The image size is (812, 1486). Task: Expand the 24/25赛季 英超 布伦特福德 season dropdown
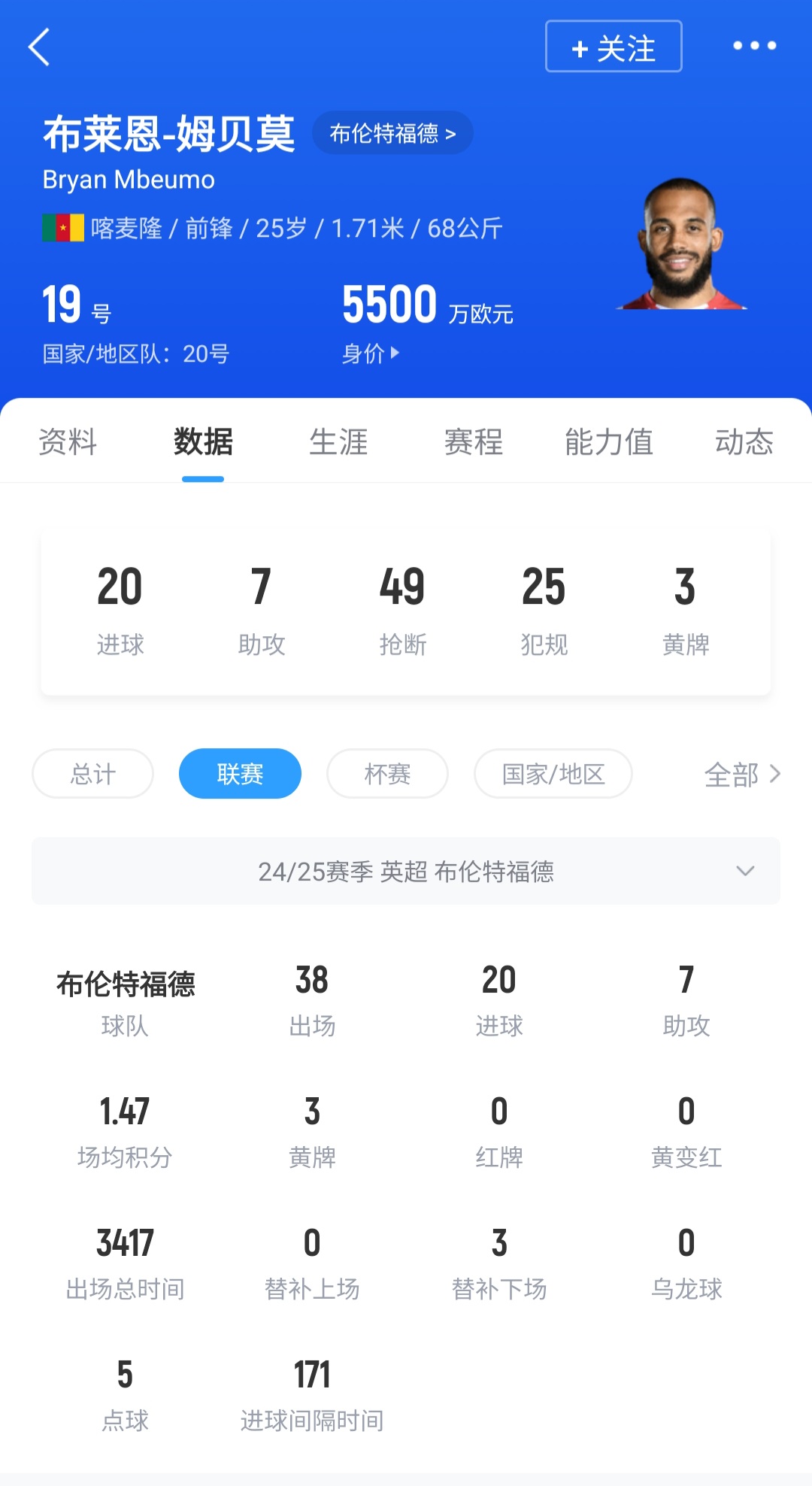tap(406, 871)
